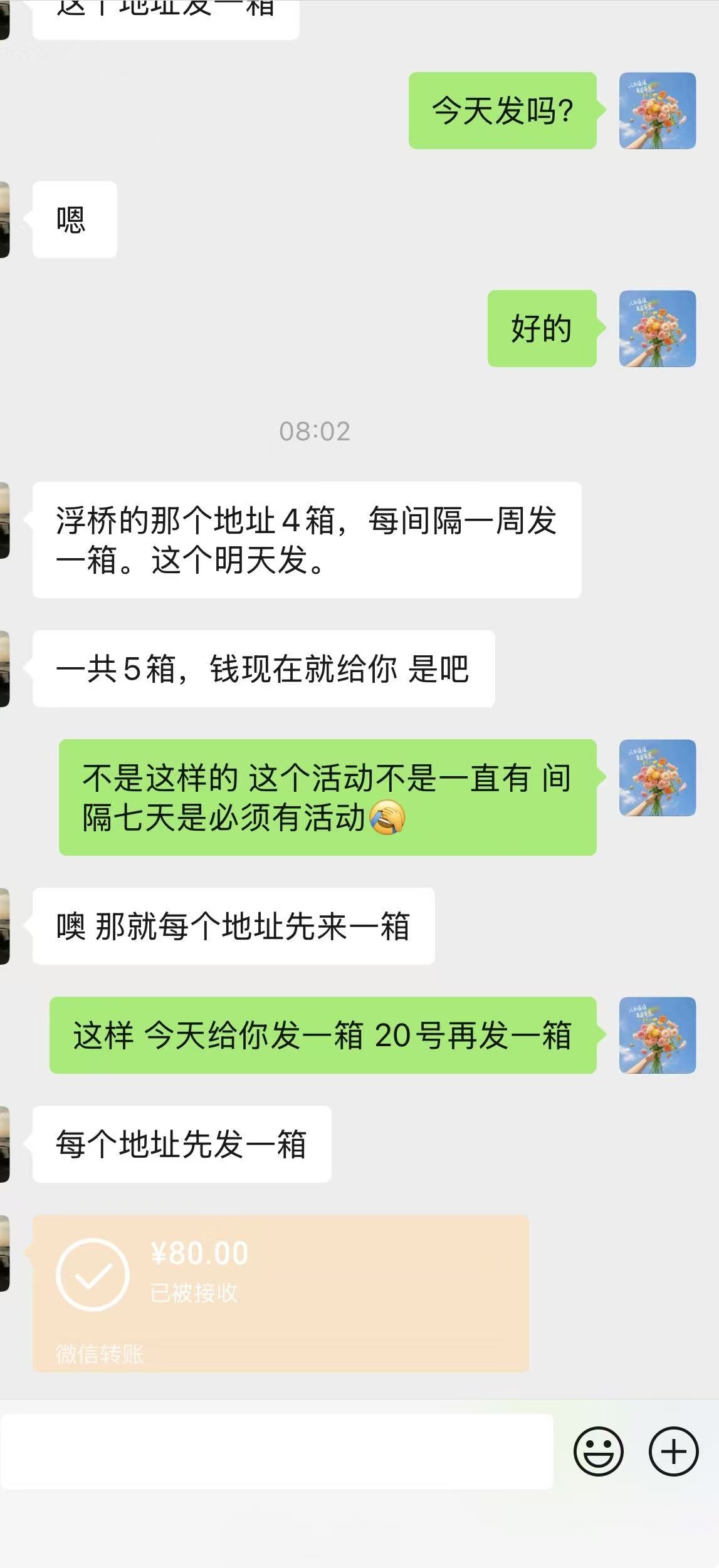The height and width of the screenshot is (1568, 719).
Task: Open the ¥80.00 WeChat transfer card
Action: pyautogui.click(x=280, y=1294)
